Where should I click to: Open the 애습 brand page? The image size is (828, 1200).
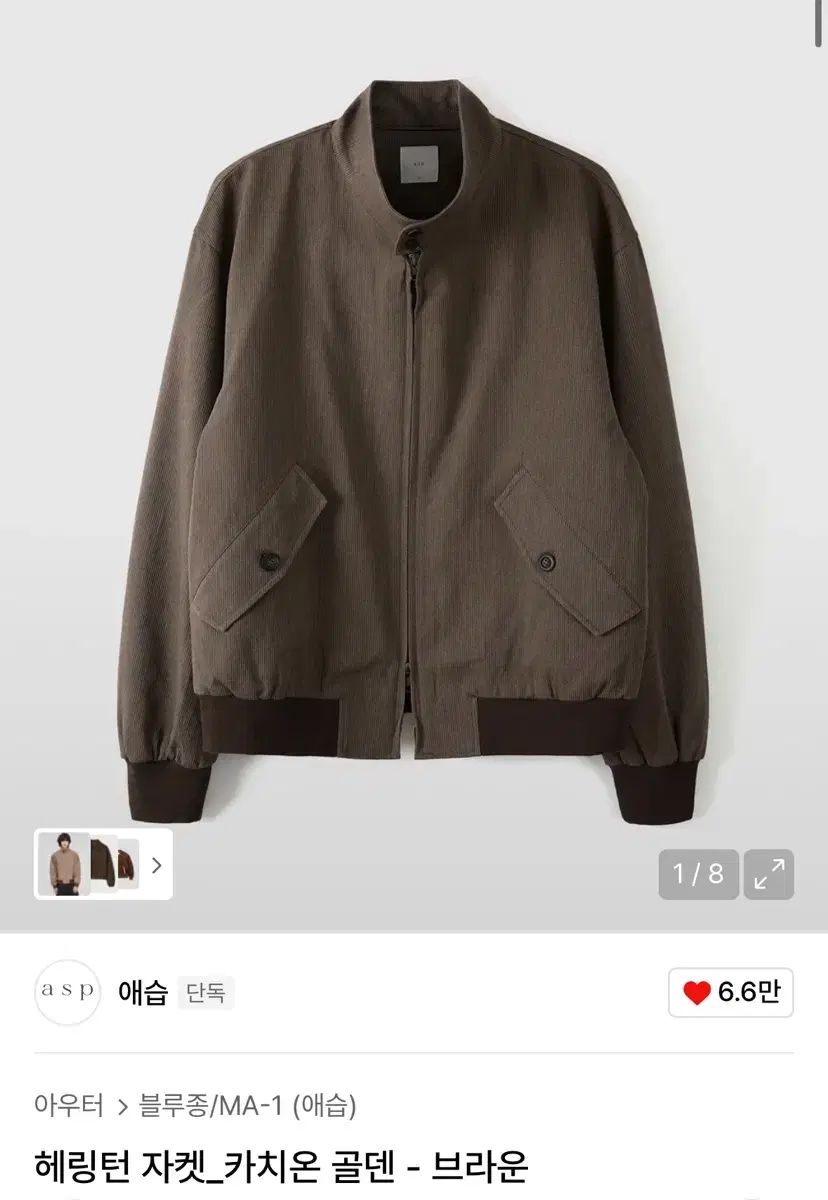point(141,993)
